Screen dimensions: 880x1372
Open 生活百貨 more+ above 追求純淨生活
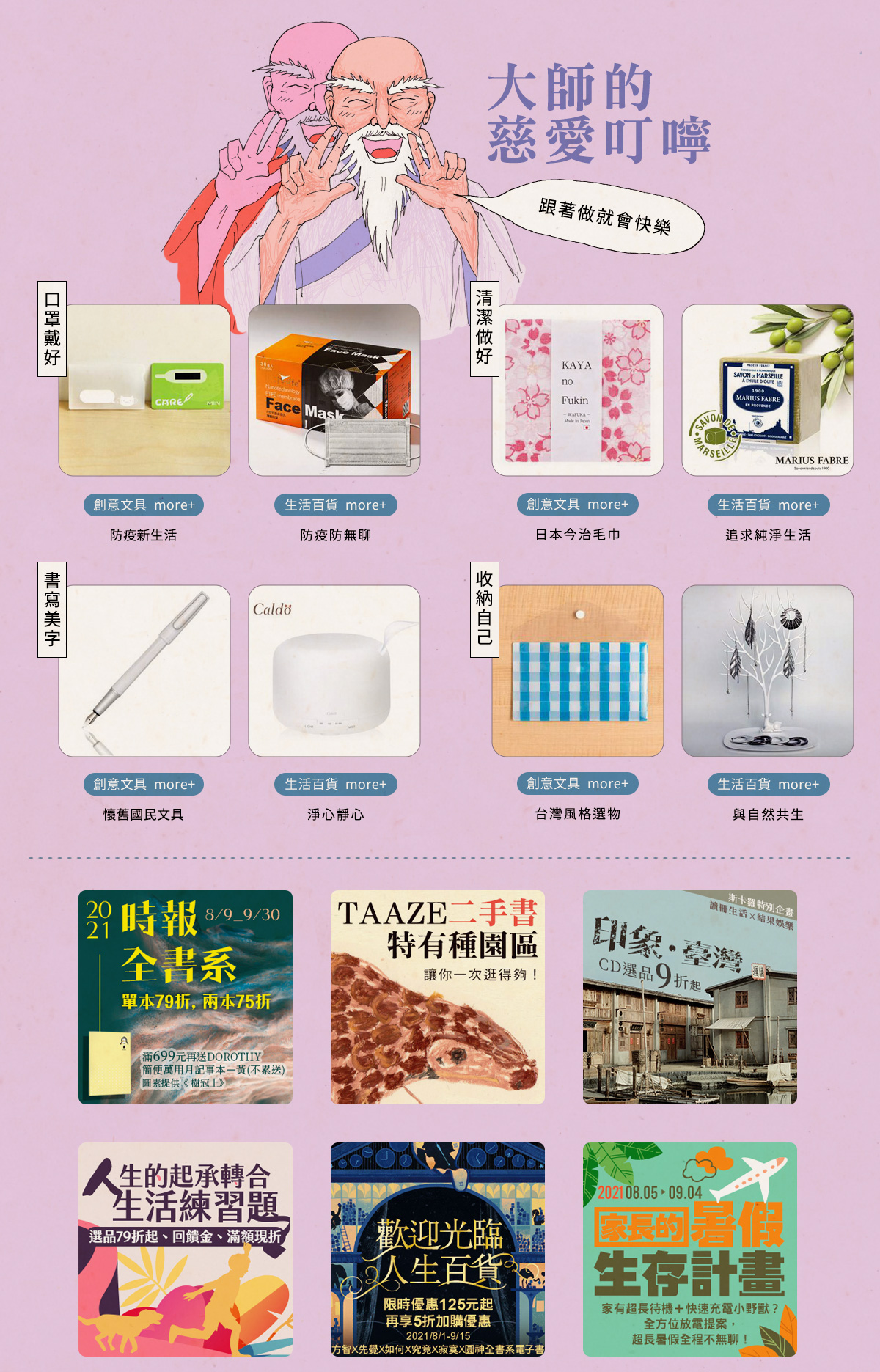point(768,505)
